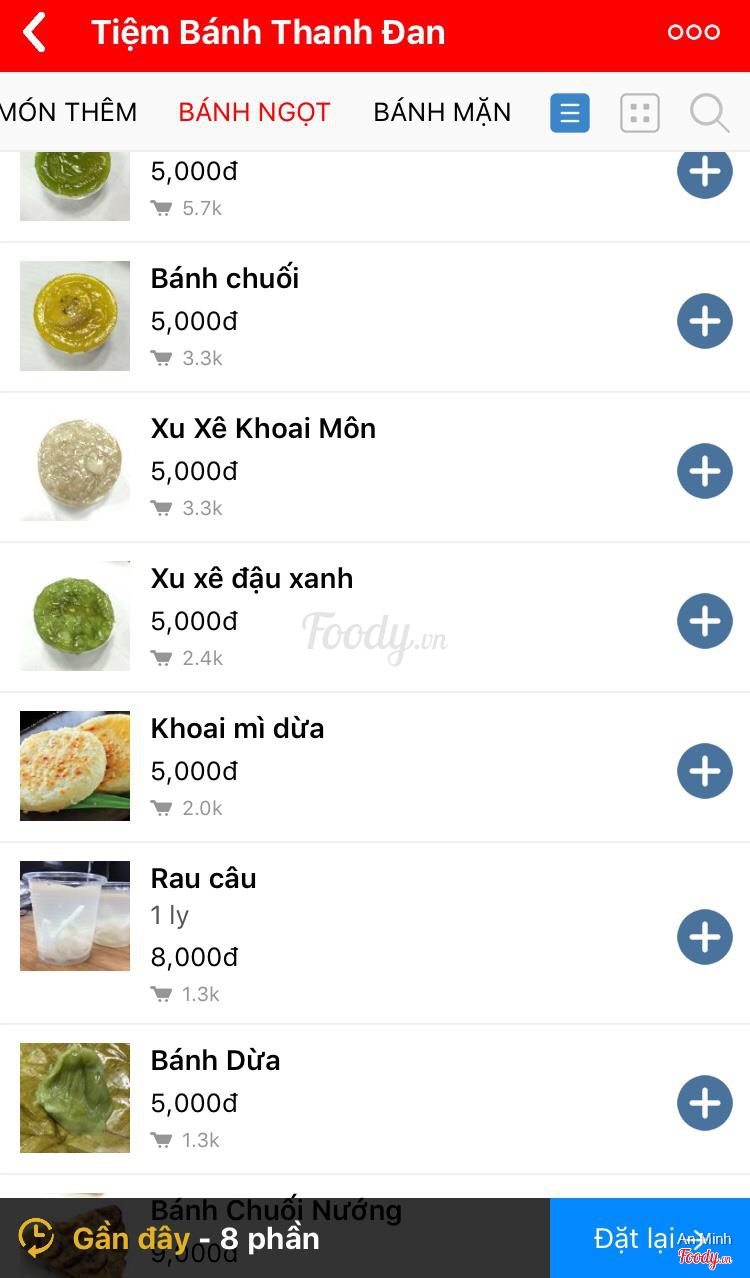Add Xu Xê Khoai Môn to cart
The width and height of the screenshot is (750, 1278).
(x=704, y=471)
